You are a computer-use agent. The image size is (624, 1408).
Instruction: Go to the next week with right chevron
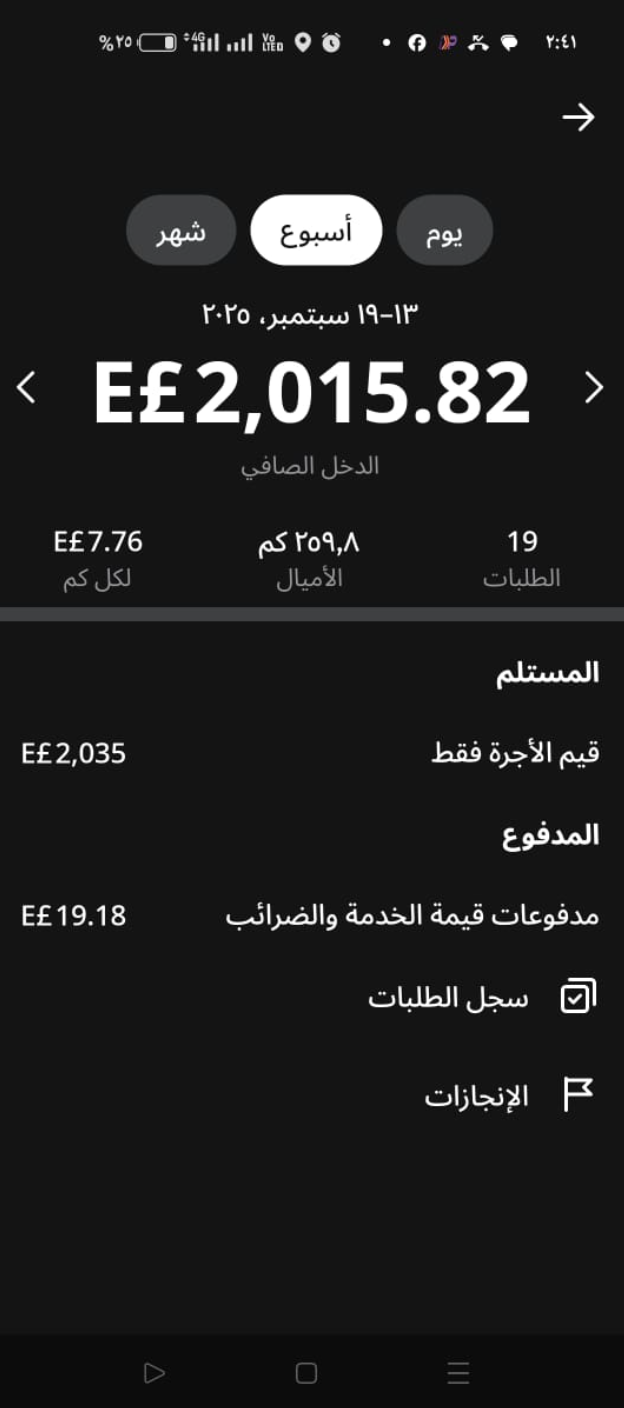point(594,388)
